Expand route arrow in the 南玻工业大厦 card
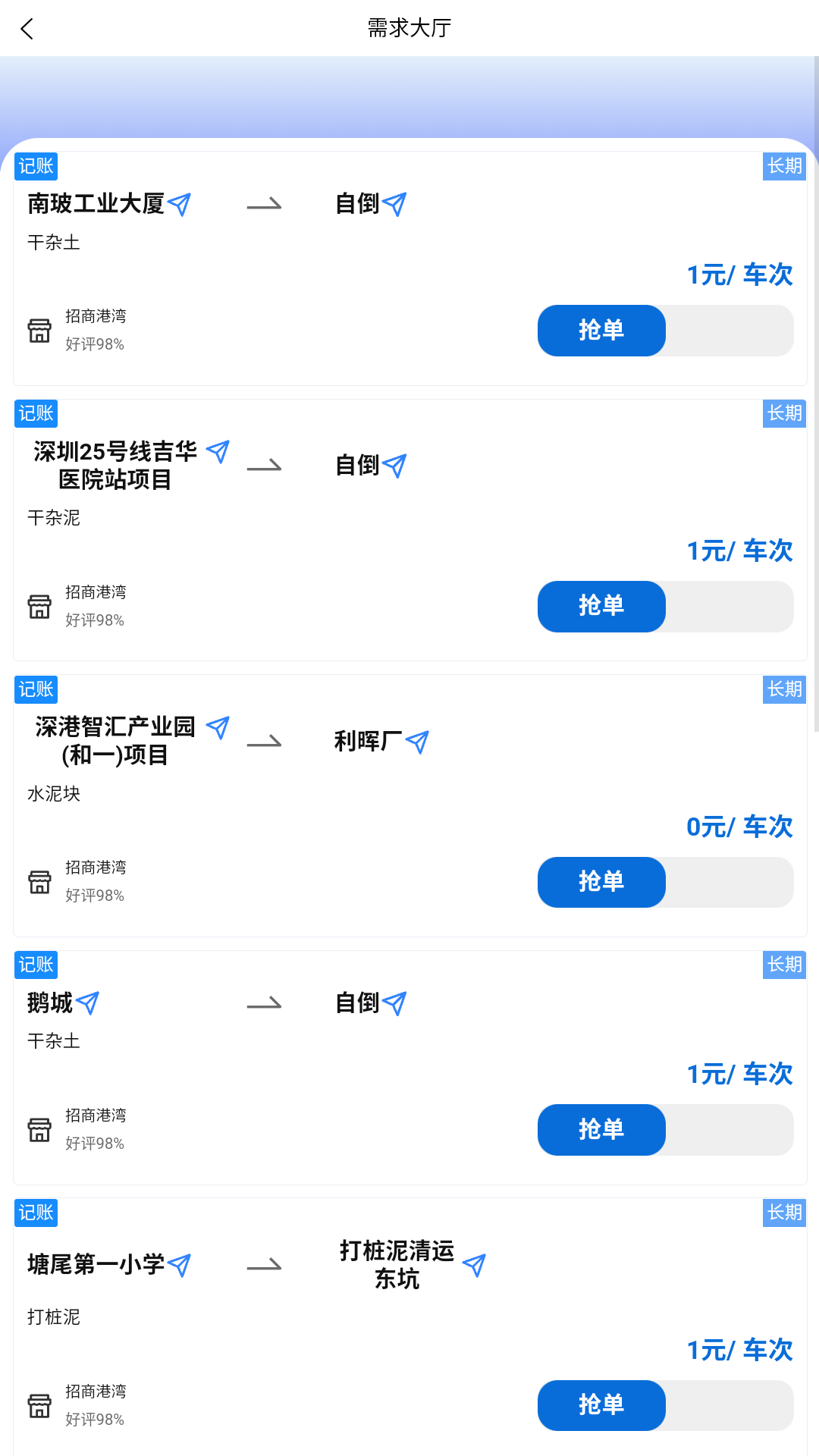The height and width of the screenshot is (1456, 819). coord(265,205)
